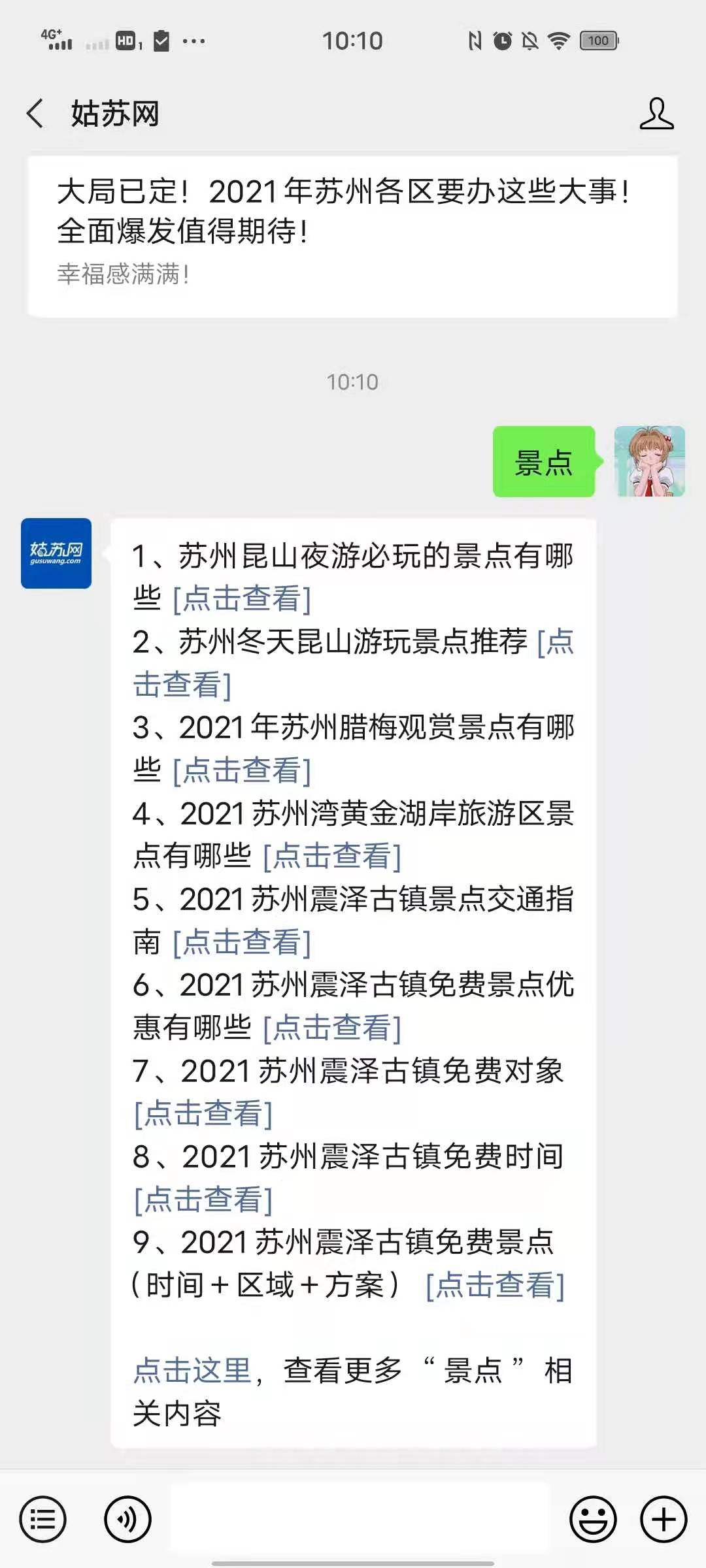
Task: Tap my own avatar next to 景点
Action: pos(649,461)
